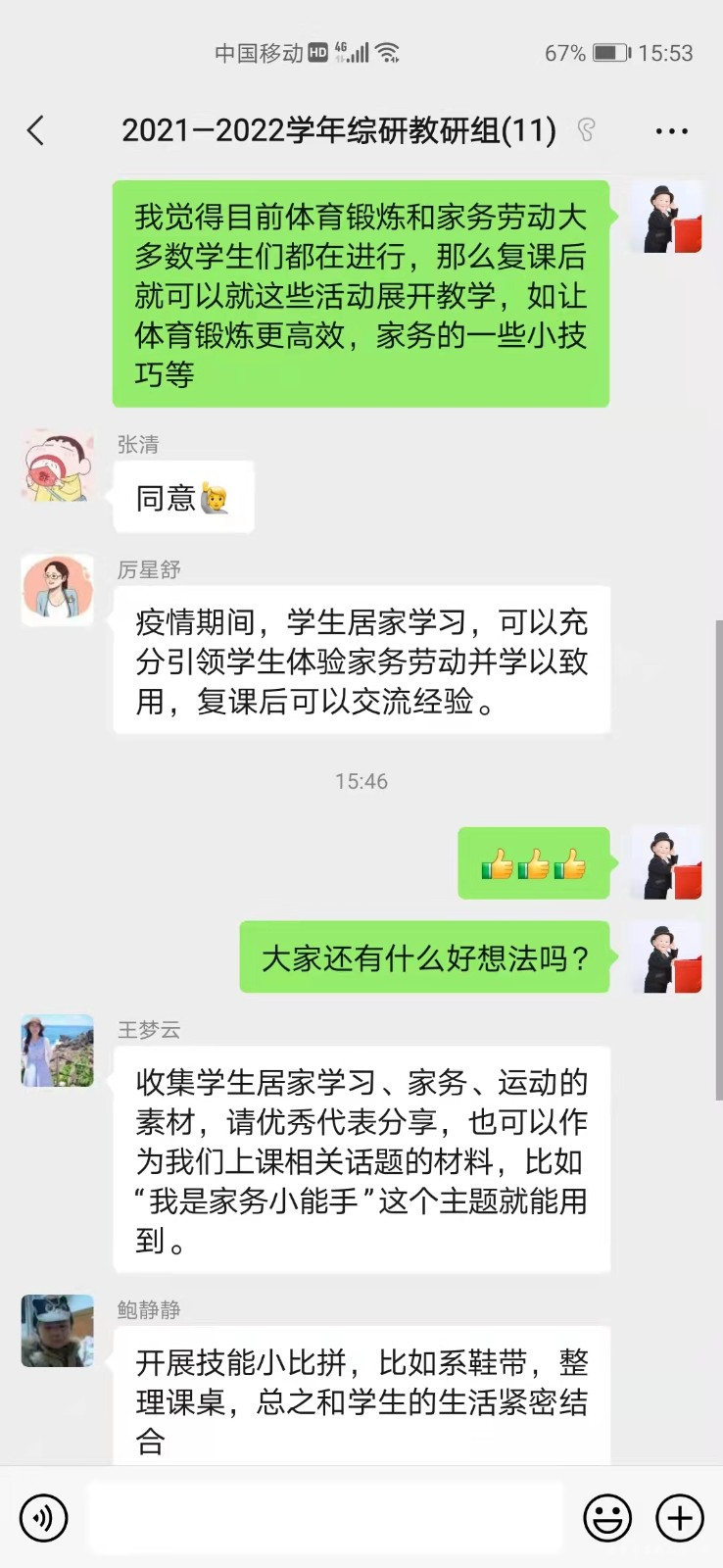This screenshot has width=723, height=1568.
Task: Open the emoji sticker panel
Action: pos(607,1518)
